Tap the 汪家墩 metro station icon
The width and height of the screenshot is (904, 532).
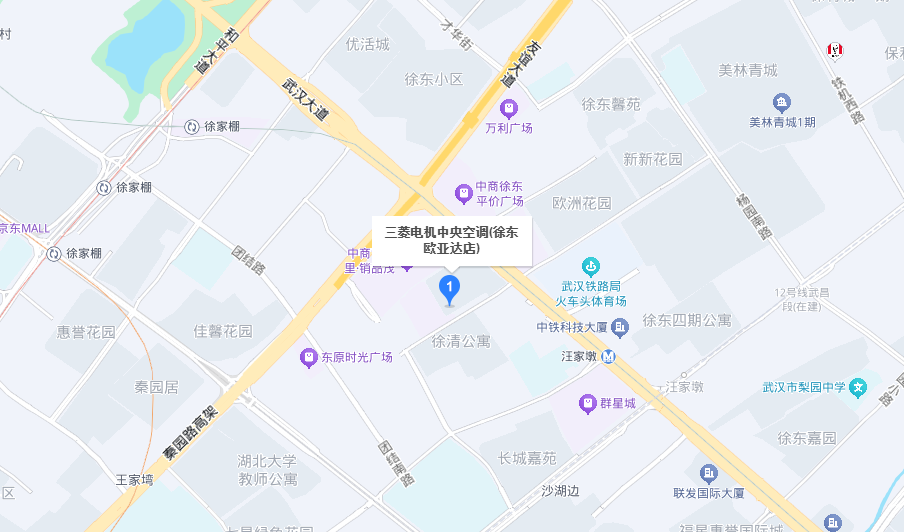coord(608,356)
